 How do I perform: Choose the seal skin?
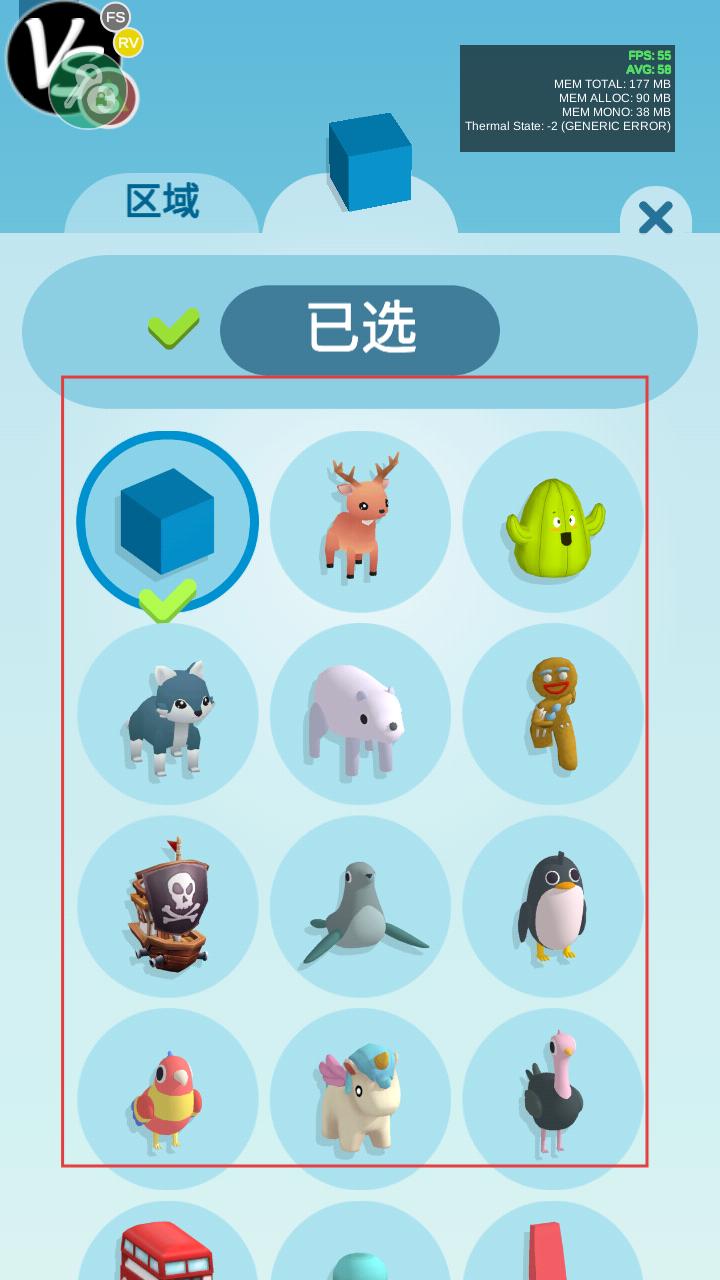pyautogui.click(x=360, y=906)
